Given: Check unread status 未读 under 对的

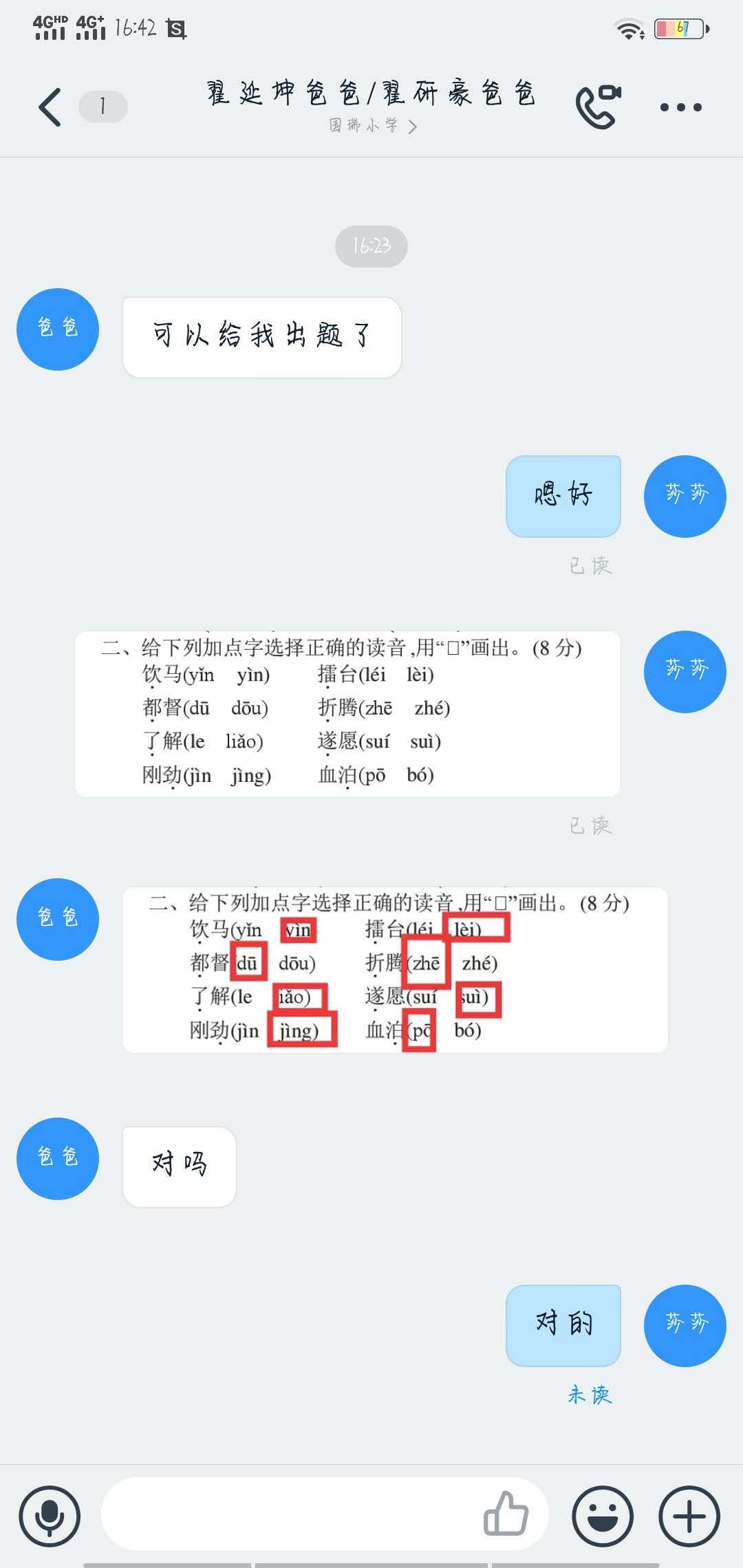Looking at the screenshot, I should coord(590,1394).
